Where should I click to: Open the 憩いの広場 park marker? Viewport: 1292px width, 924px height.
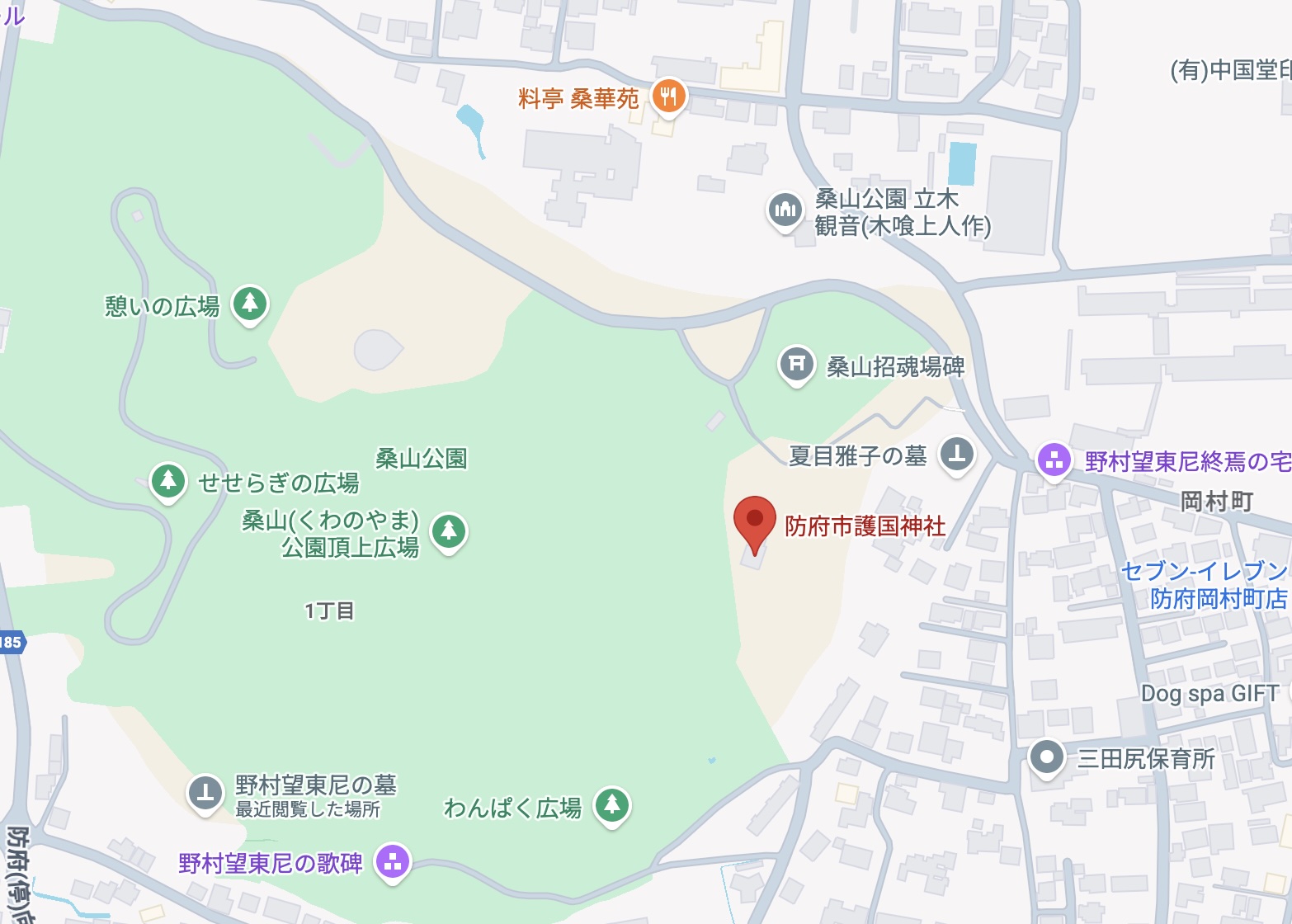point(250,304)
